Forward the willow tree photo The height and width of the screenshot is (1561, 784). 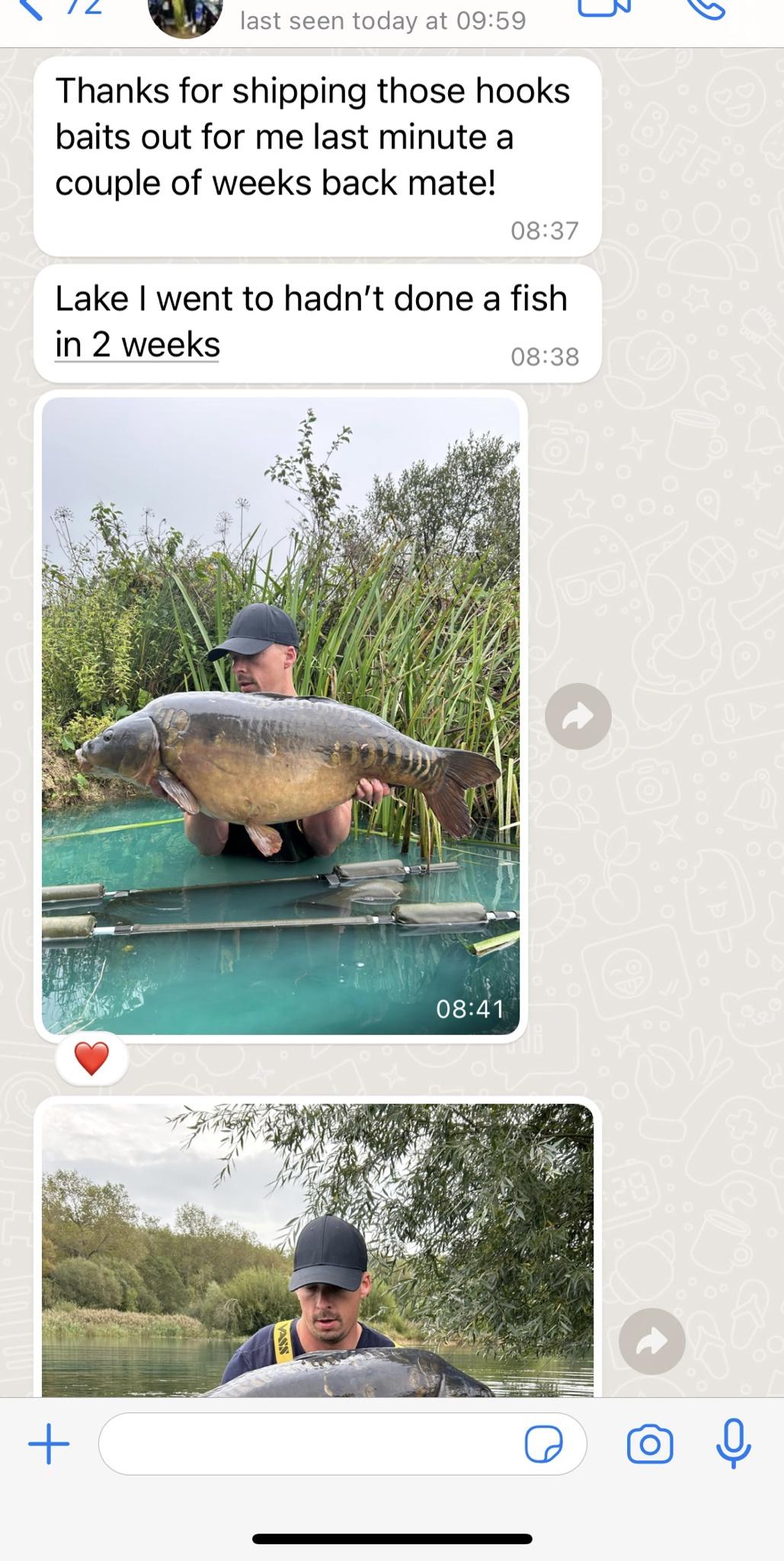(x=651, y=1341)
